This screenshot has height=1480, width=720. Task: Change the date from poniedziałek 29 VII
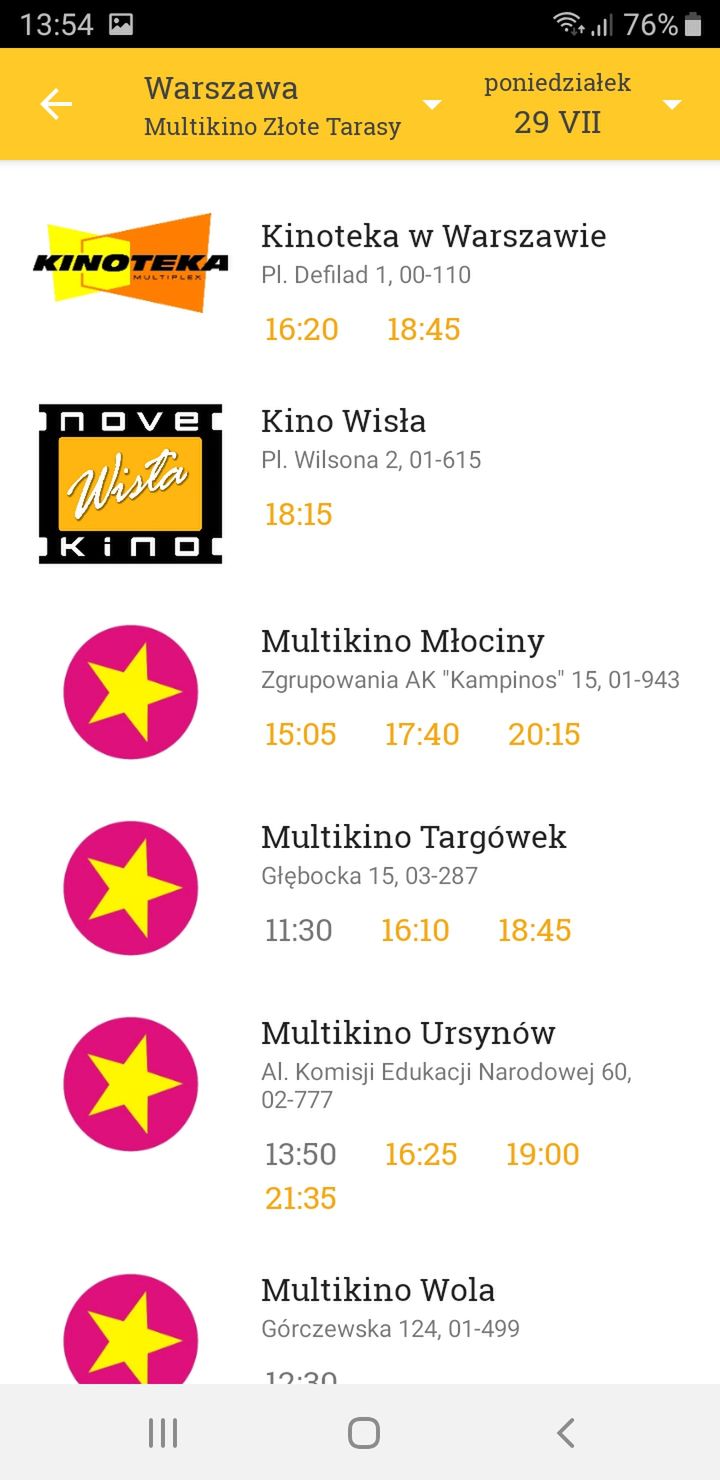582,105
